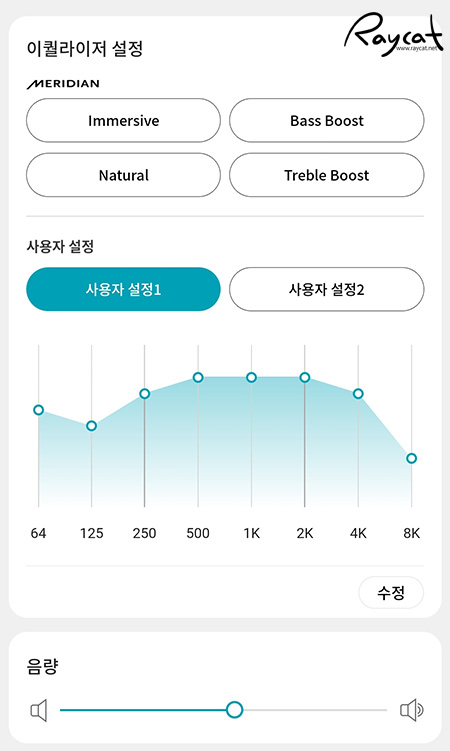Screen dimensions: 450x751
Task: Tap the 8K band handle
Action: 411,458
